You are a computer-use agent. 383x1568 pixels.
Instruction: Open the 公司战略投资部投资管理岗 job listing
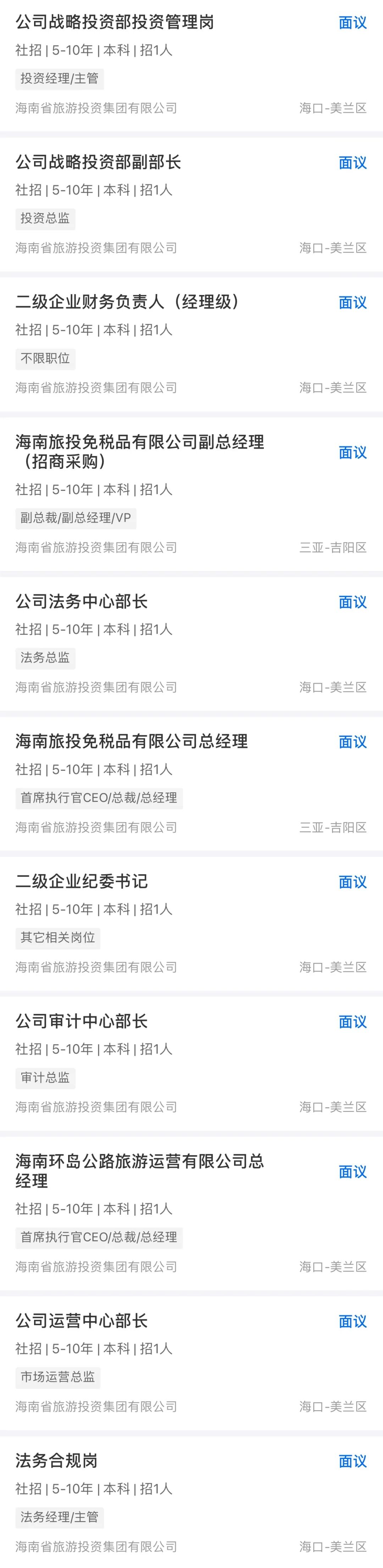115,23
